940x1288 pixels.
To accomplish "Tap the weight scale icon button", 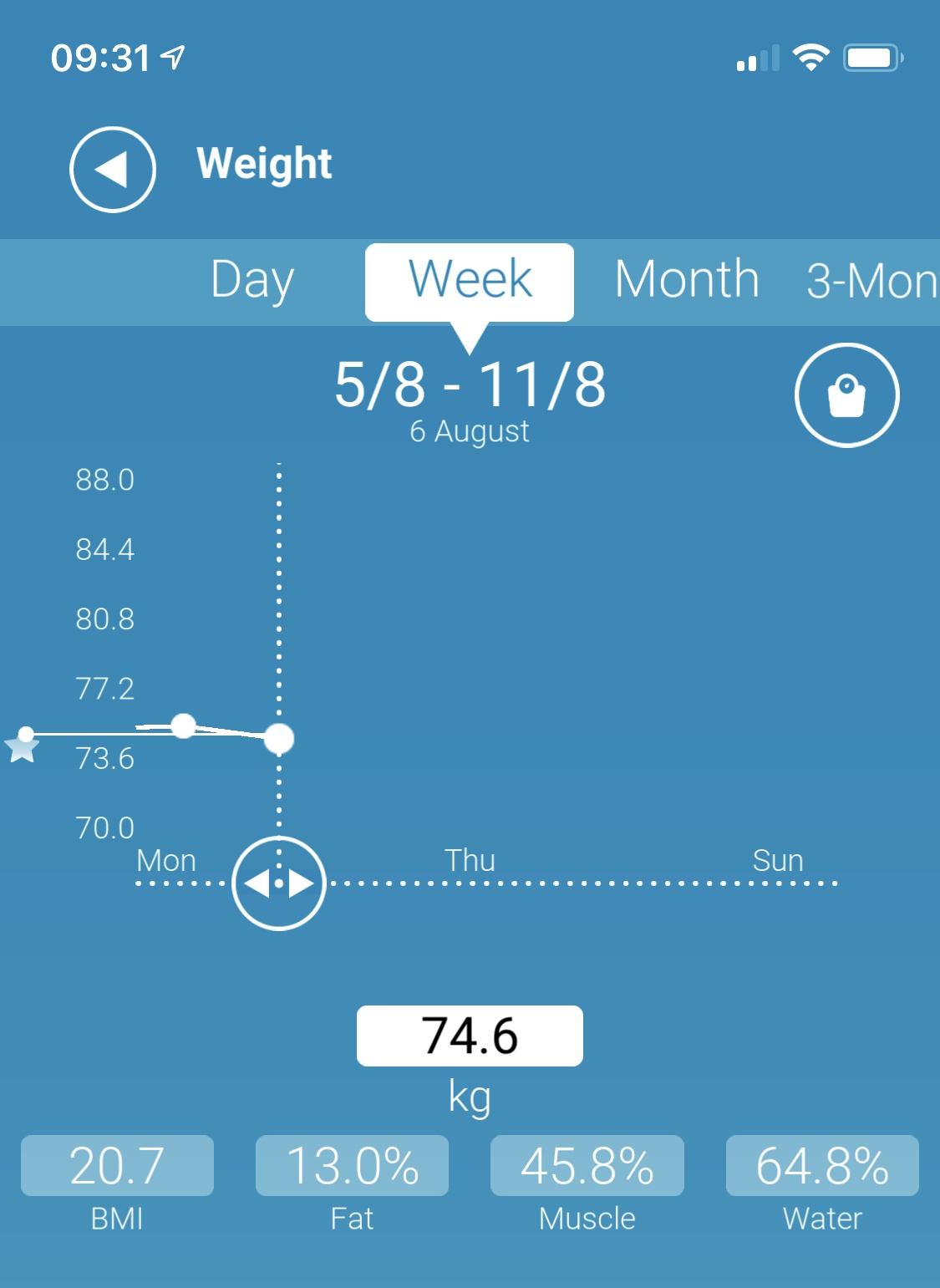I will pyautogui.click(x=846, y=395).
